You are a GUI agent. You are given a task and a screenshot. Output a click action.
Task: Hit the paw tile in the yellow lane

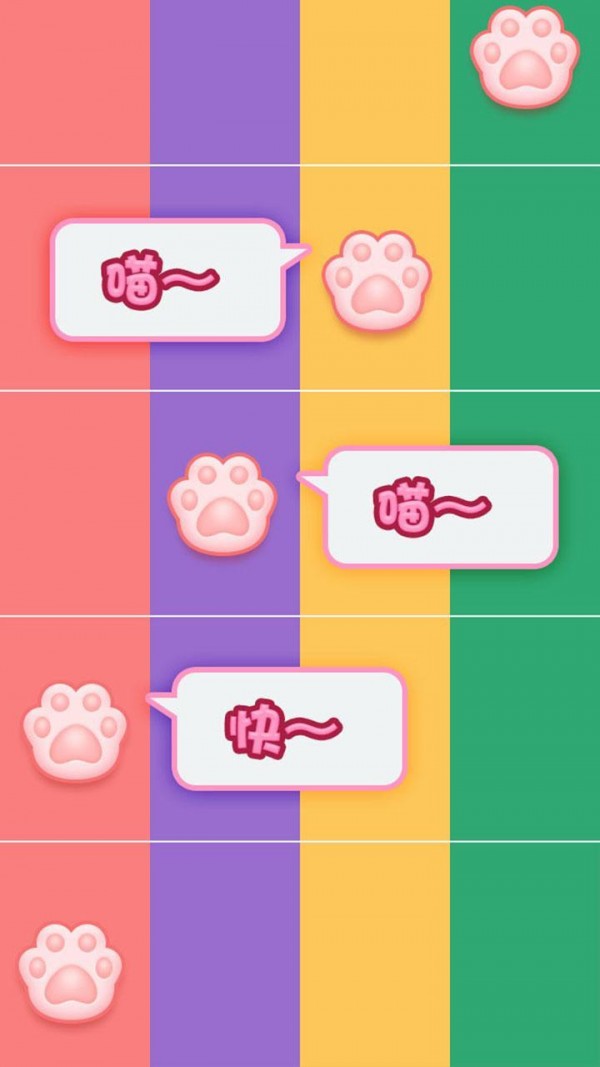point(376,281)
